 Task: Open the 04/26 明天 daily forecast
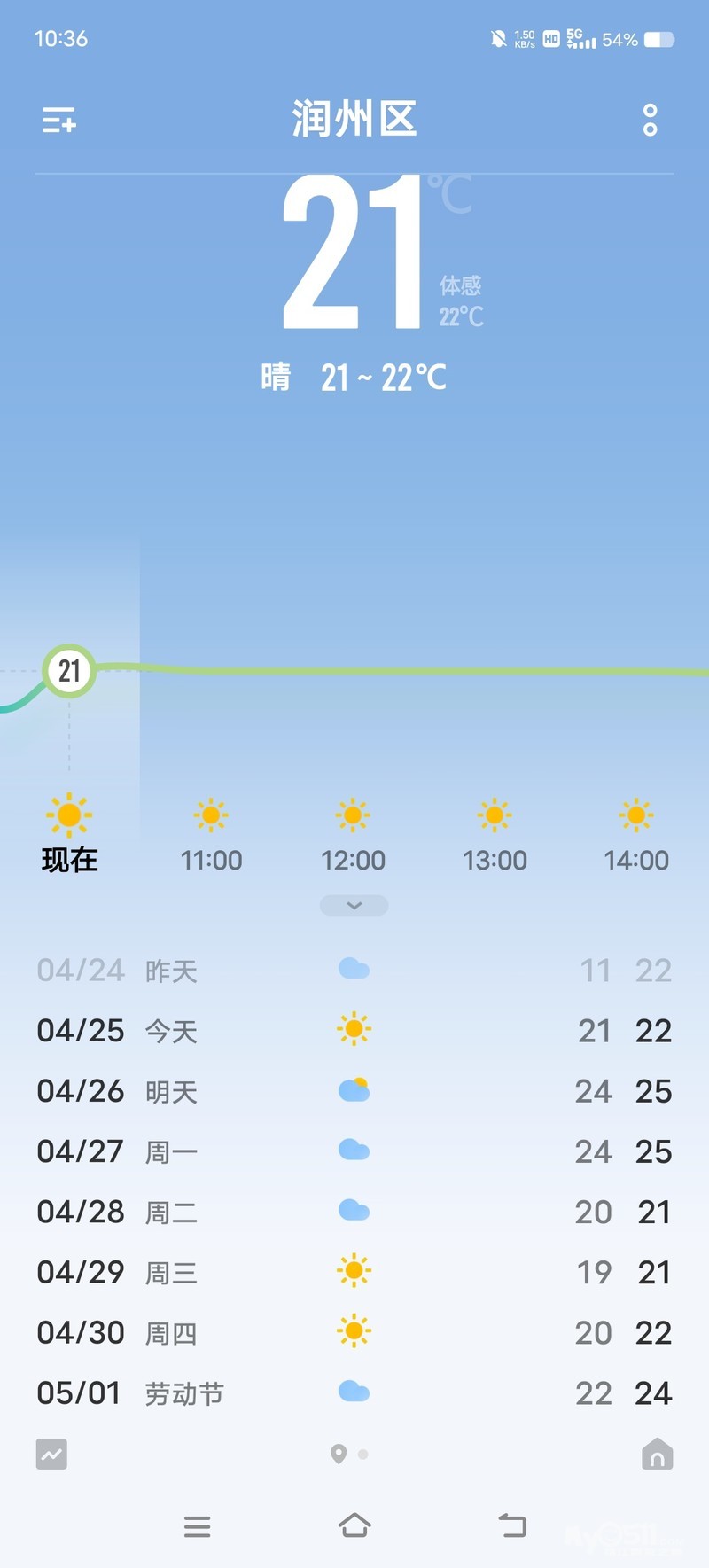click(x=354, y=1090)
